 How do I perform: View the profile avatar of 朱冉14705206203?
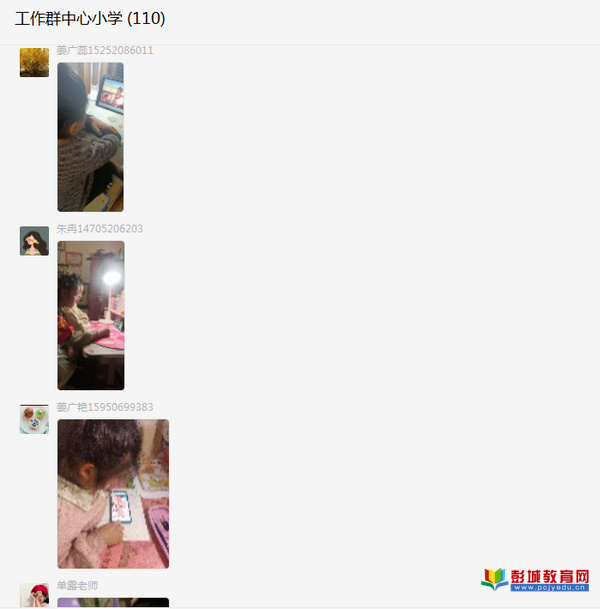[x=34, y=241]
